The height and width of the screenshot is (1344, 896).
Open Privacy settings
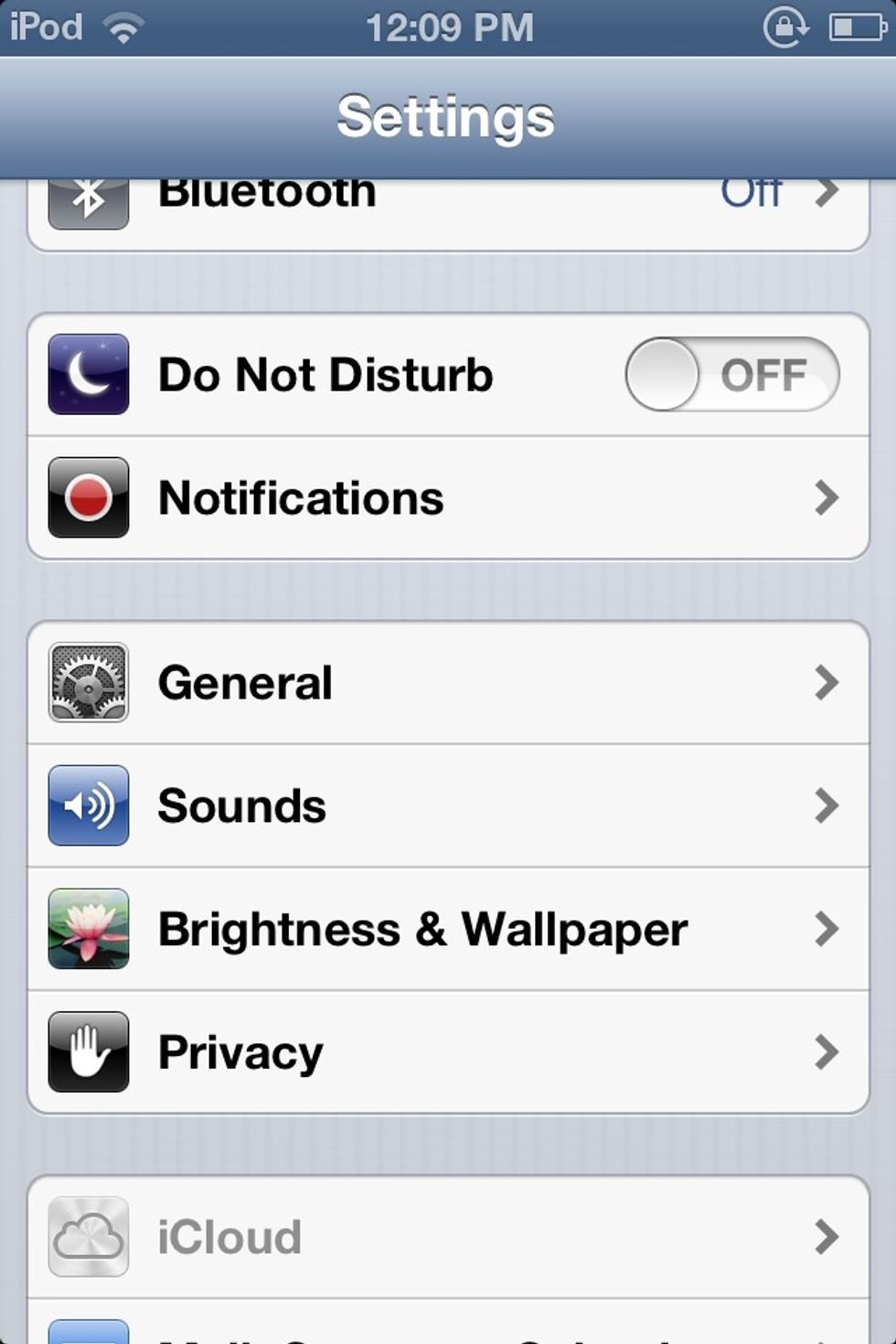tap(448, 1052)
